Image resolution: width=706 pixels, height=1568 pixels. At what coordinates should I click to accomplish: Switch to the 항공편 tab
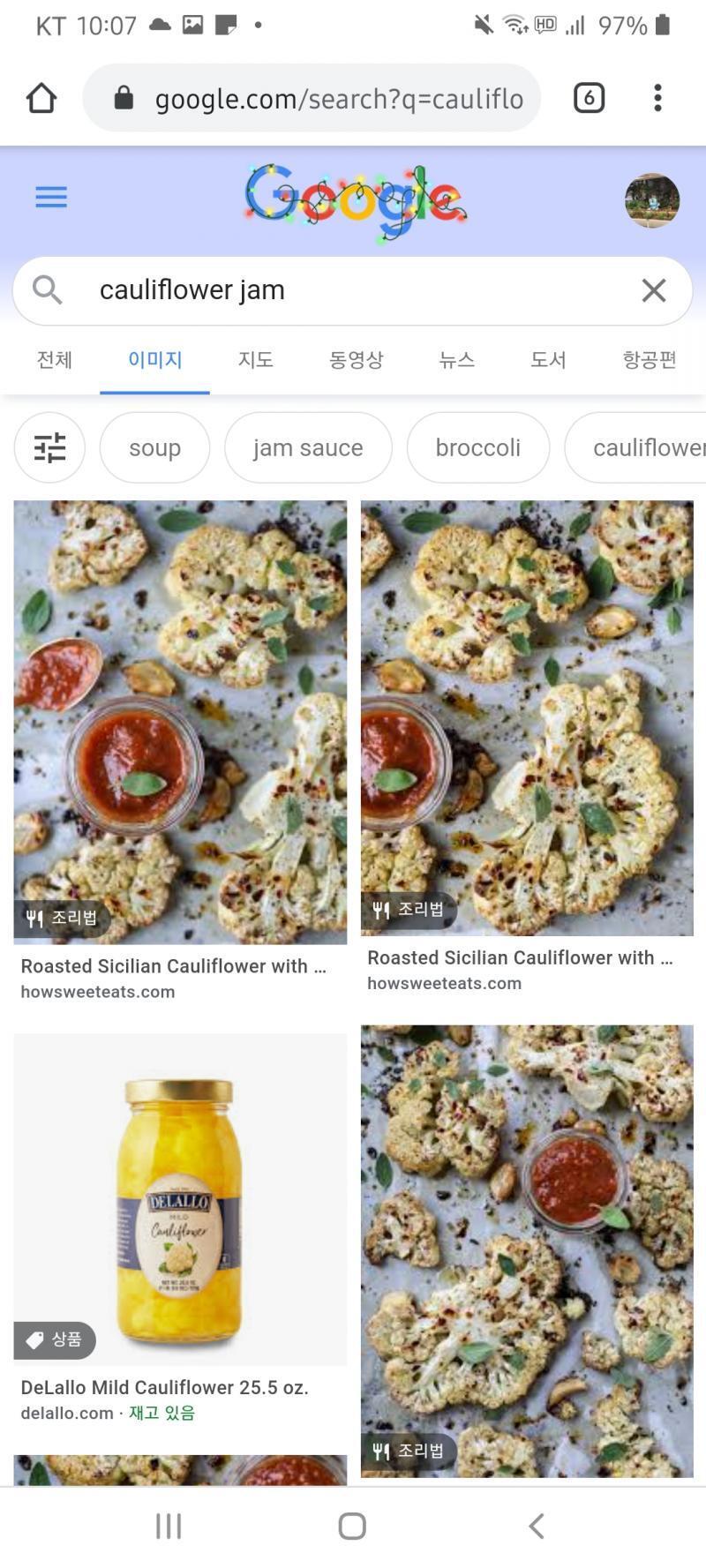pyautogui.click(x=650, y=360)
